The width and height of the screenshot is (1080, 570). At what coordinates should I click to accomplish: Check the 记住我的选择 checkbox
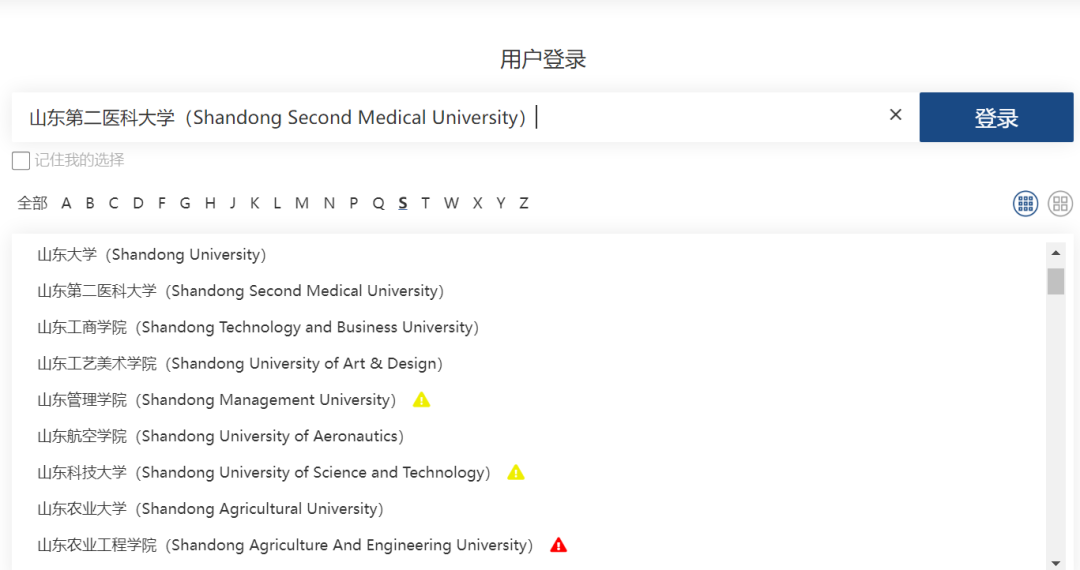[x=21, y=161]
